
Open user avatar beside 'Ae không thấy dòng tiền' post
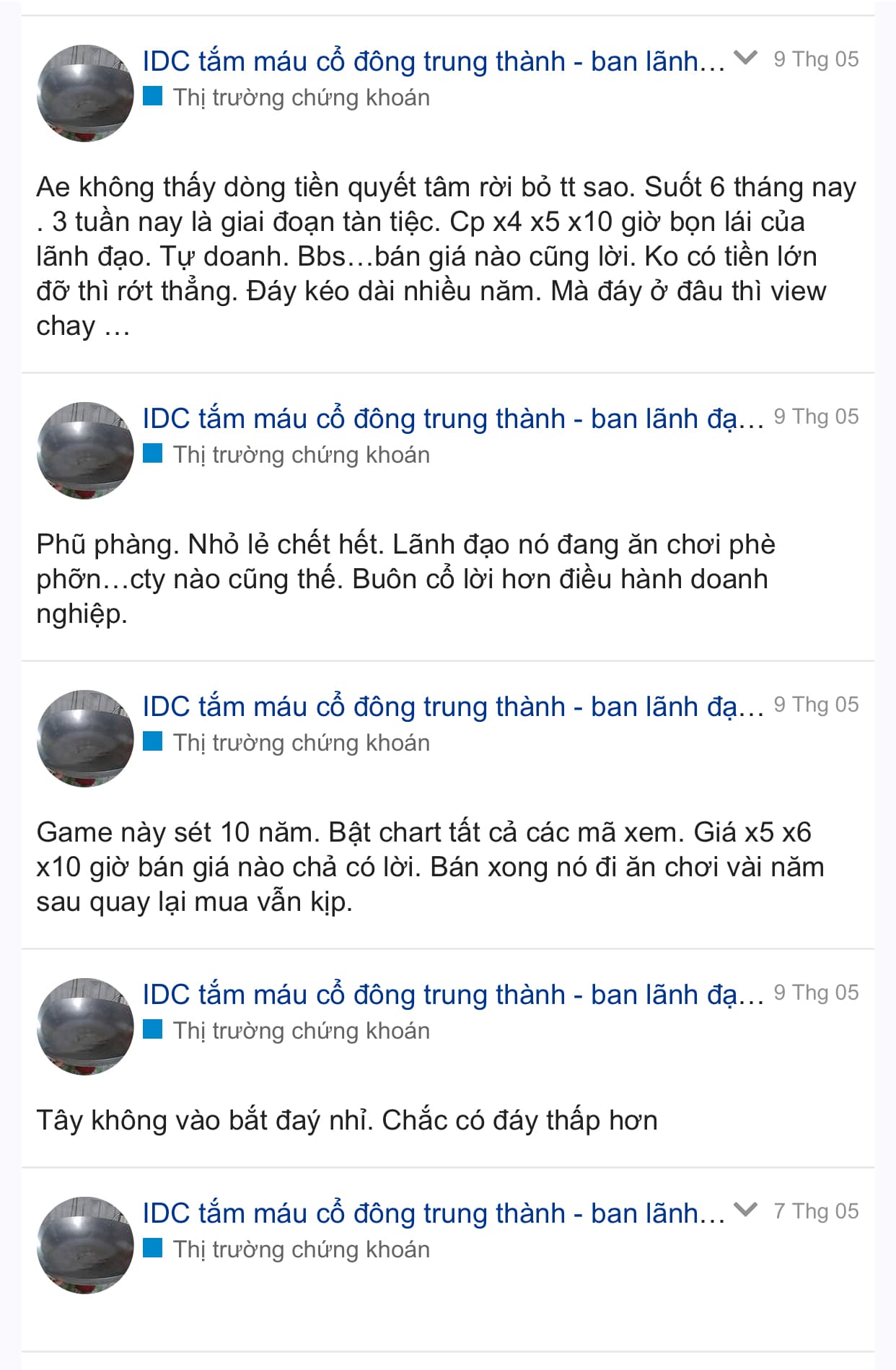coord(85,93)
